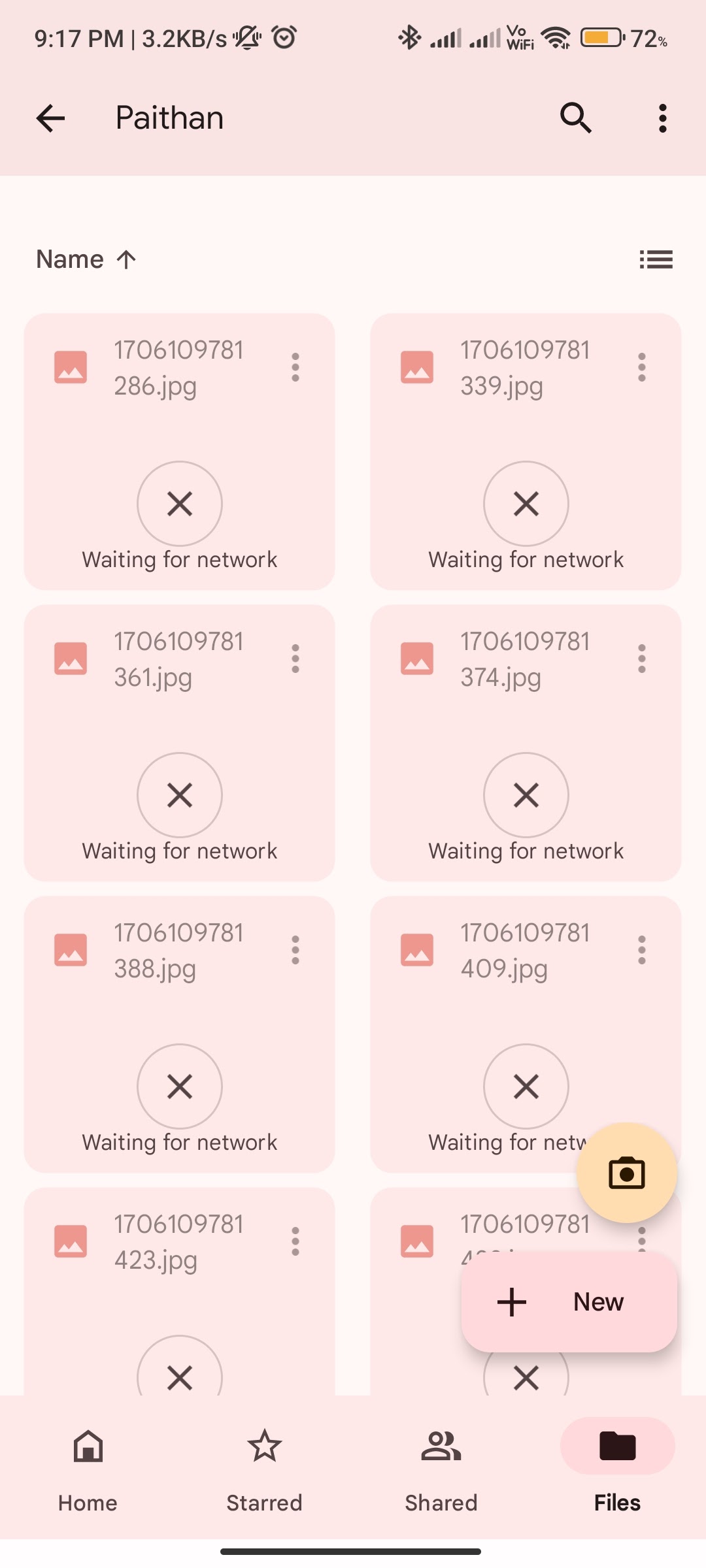Viewport: 706px width, 1568px height.
Task: Switch to list view layout
Action: coord(656,259)
